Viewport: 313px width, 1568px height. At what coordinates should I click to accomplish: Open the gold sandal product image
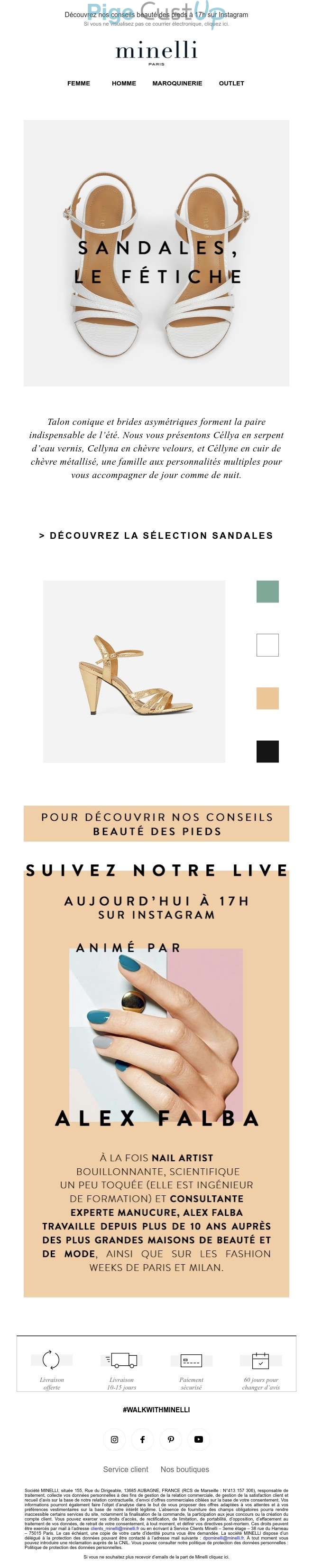134,671
